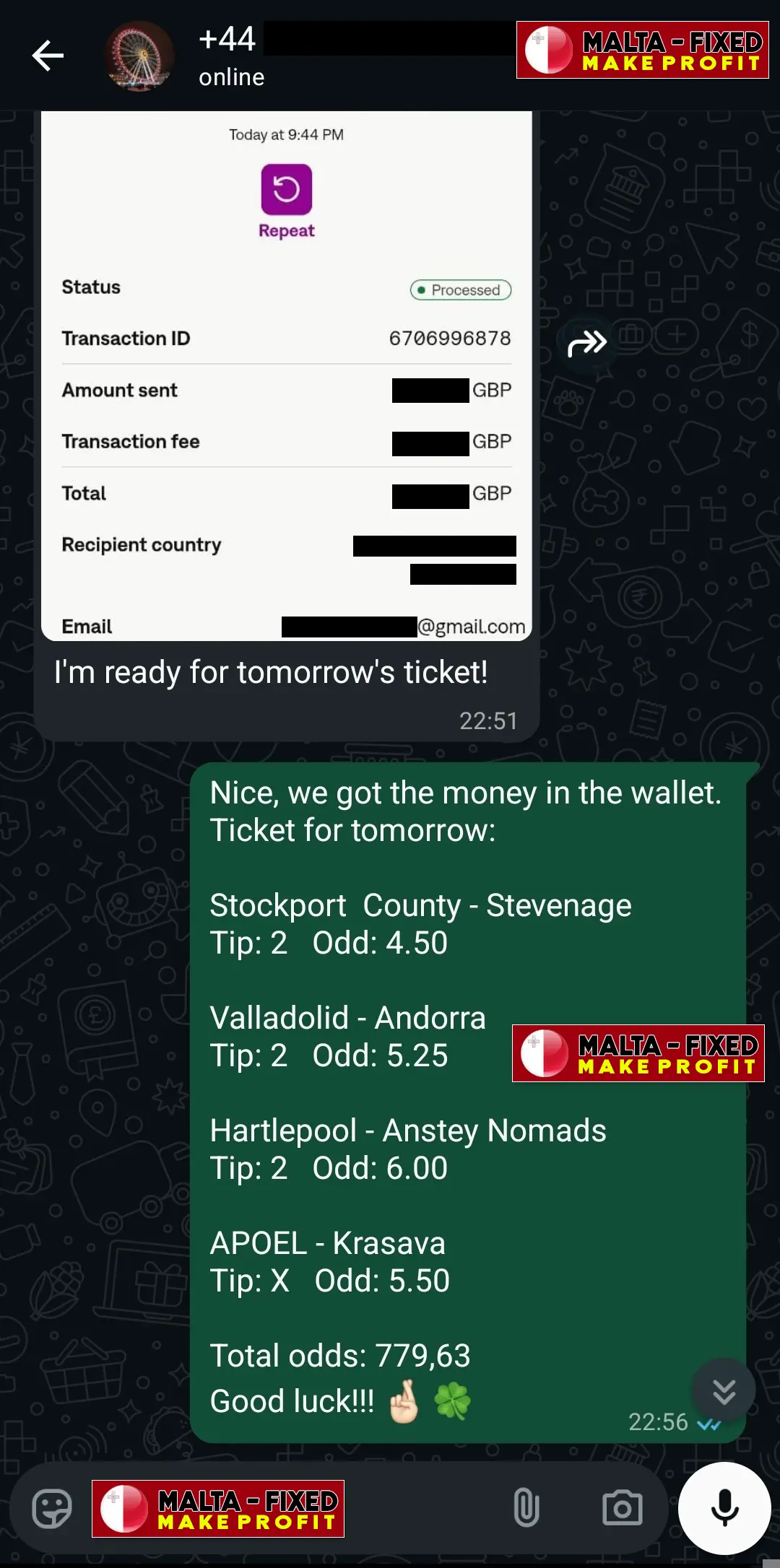Attach a file with the paperclip
This screenshot has height=1568, width=780.
(526, 1509)
